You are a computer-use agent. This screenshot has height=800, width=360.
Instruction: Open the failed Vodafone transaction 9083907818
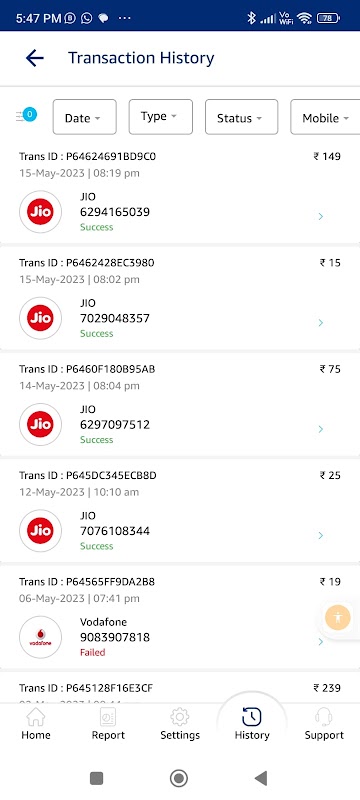[180, 617]
